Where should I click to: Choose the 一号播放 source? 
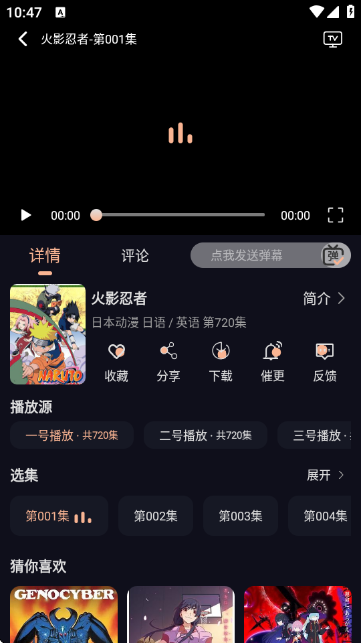click(72, 435)
